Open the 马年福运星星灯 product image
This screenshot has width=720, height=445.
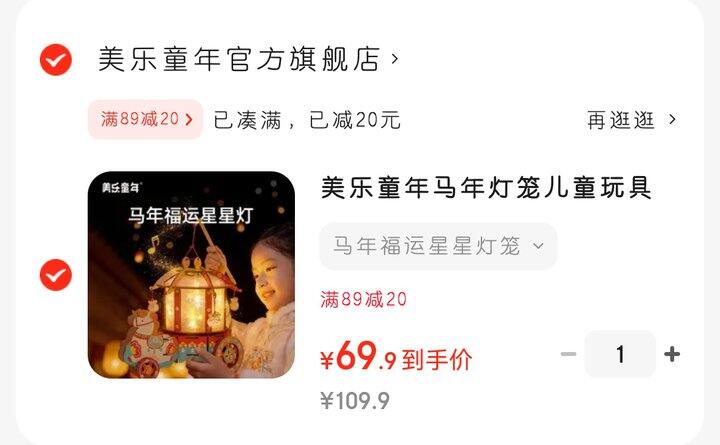[x=191, y=275]
